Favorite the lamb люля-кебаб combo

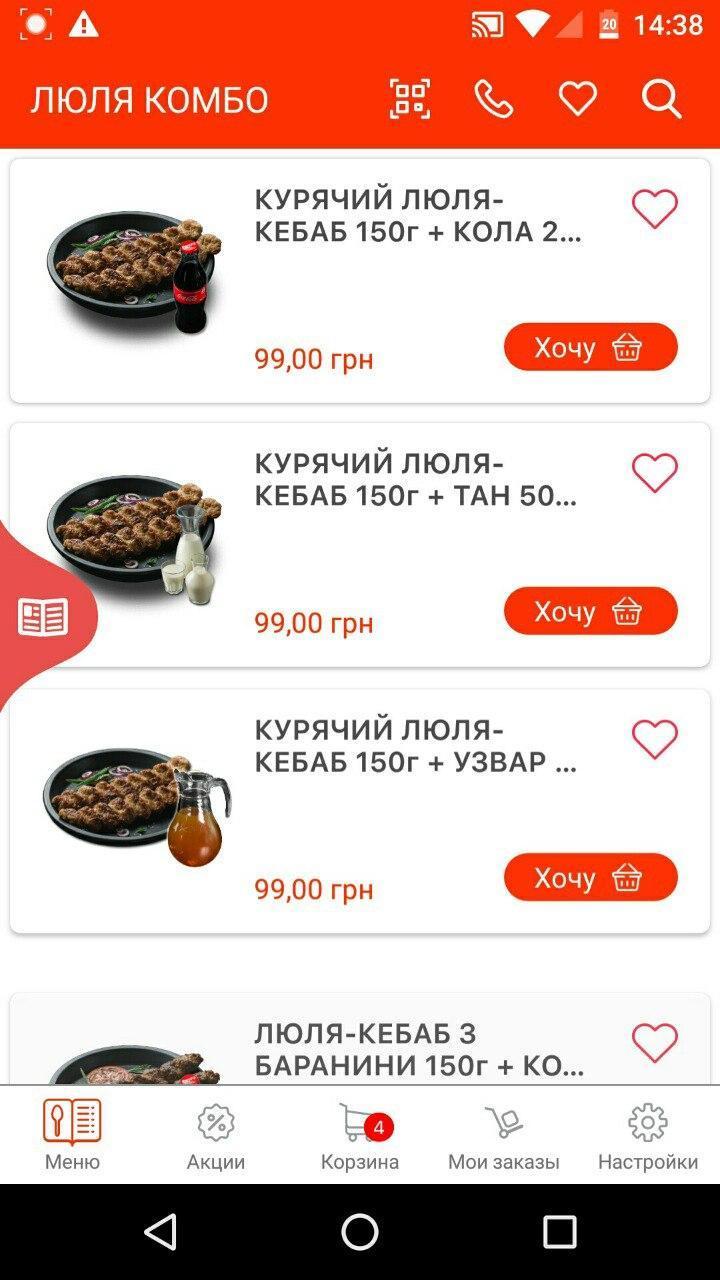(x=655, y=1043)
